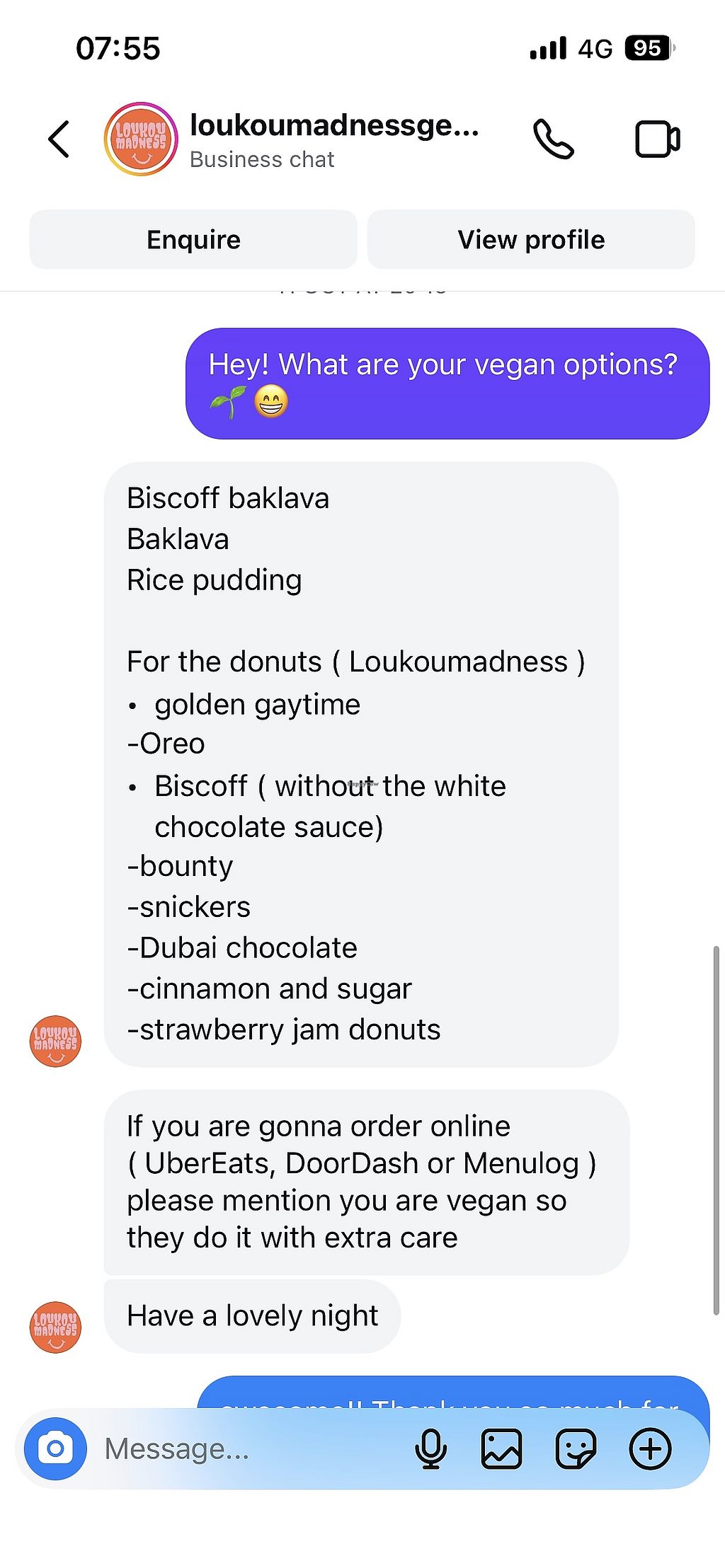The width and height of the screenshot is (725, 1568).
Task: Go back to the message list
Action: pyautogui.click(x=59, y=139)
